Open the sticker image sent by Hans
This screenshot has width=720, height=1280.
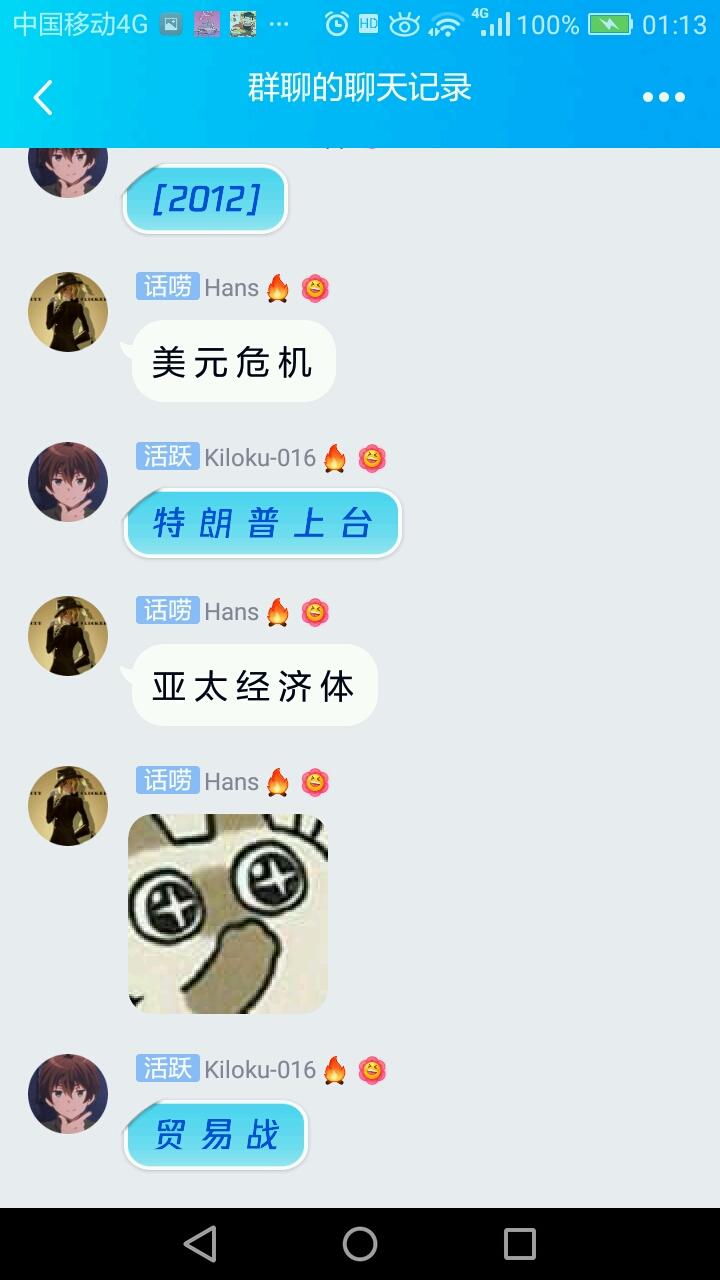pos(228,913)
